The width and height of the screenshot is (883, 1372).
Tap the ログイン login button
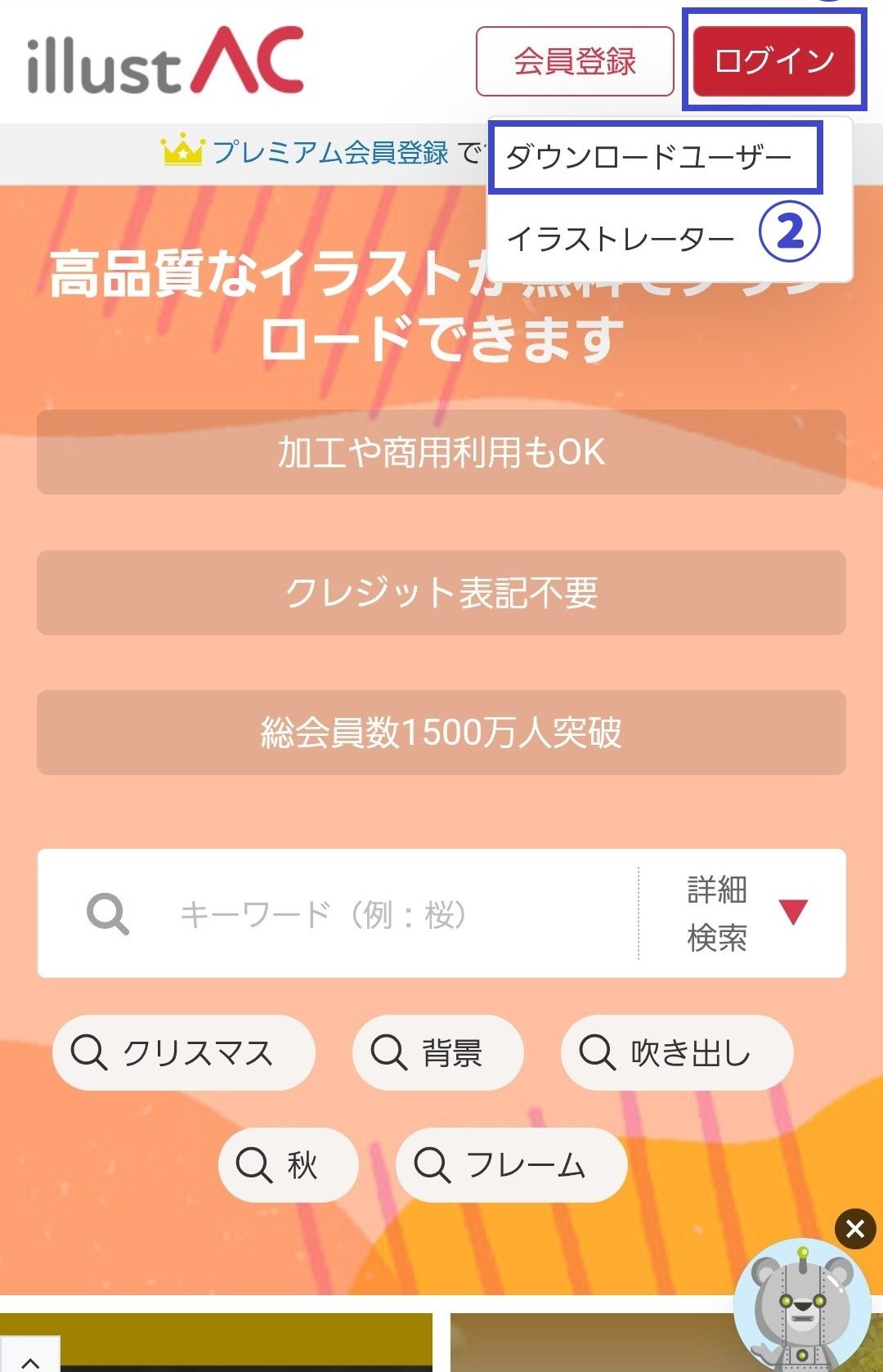point(773,61)
